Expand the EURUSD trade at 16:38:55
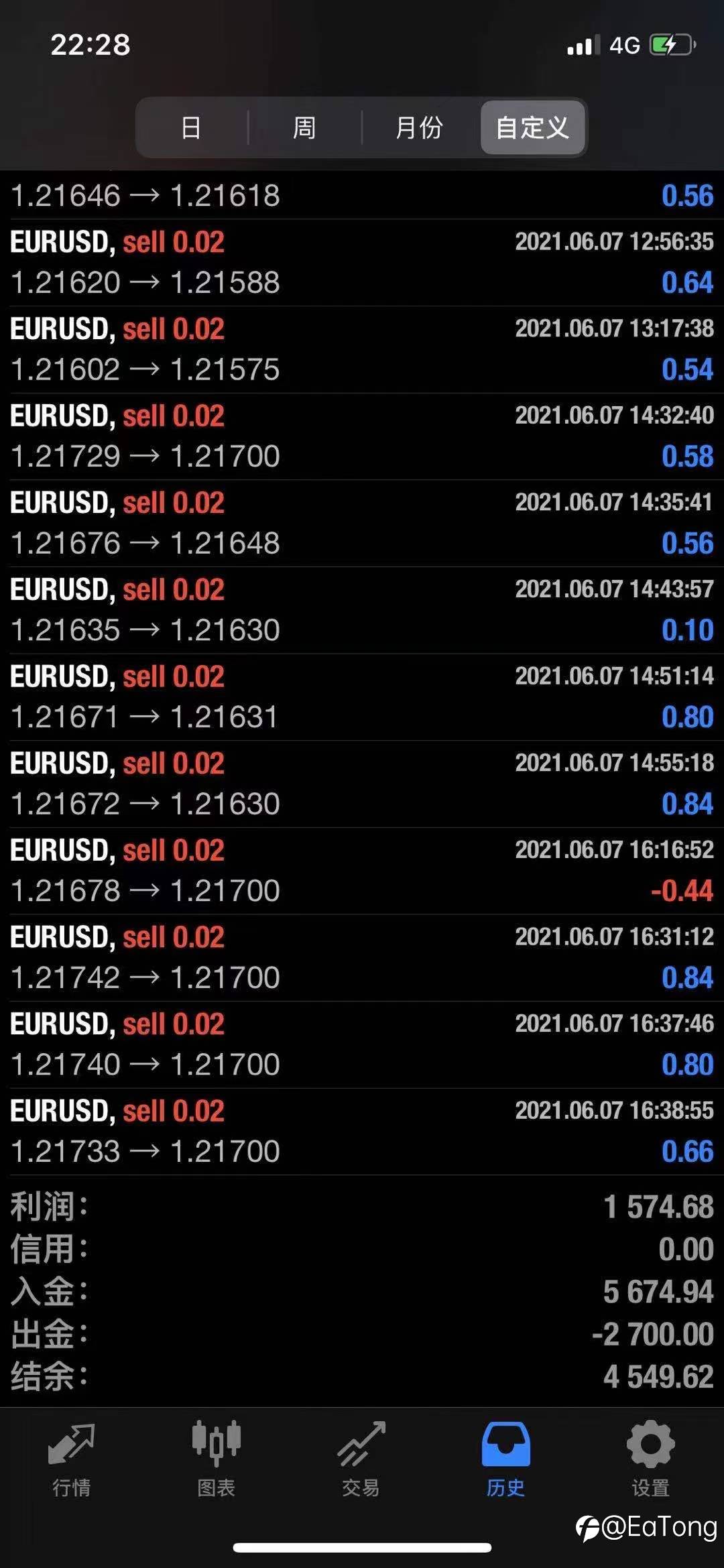This screenshot has width=724, height=1568. (362, 1132)
